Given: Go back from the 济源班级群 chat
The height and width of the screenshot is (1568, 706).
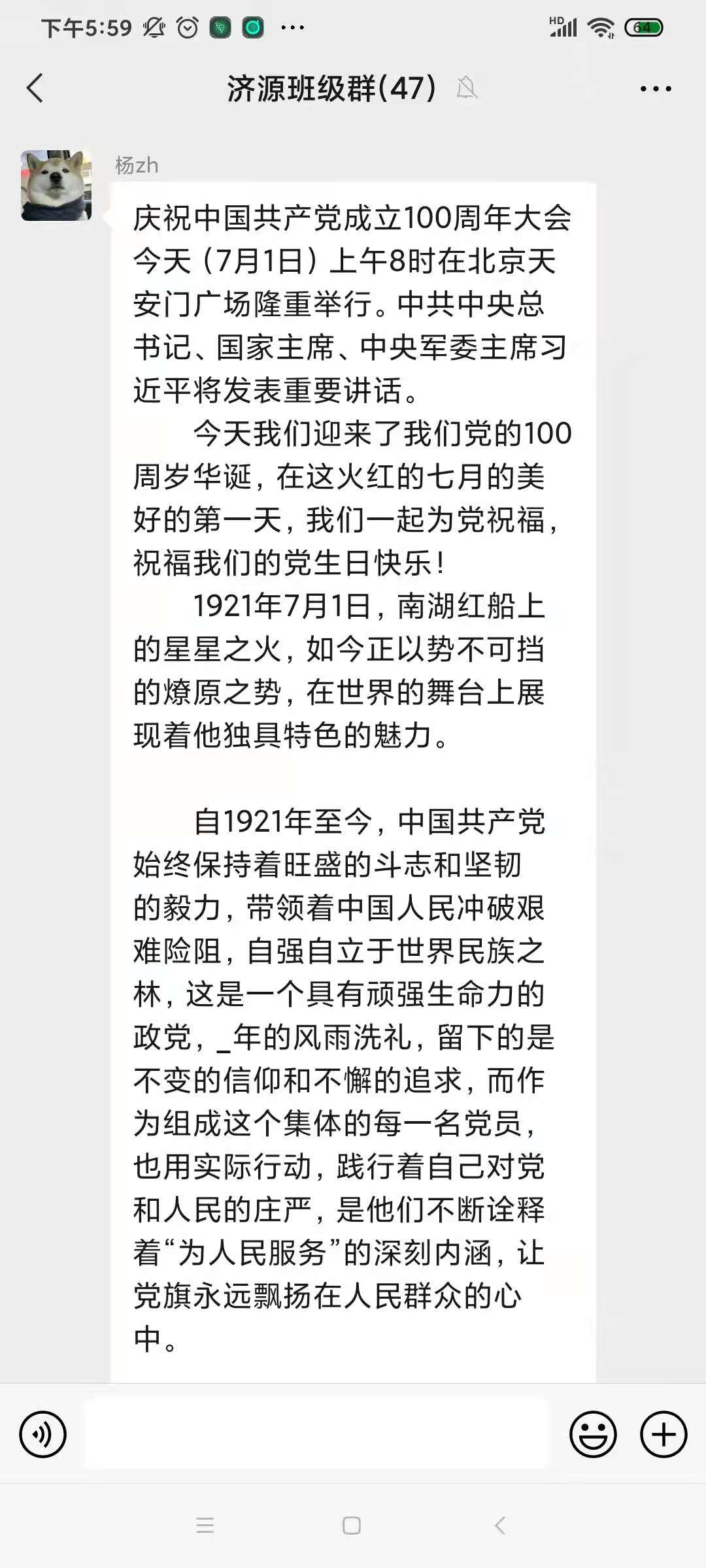Looking at the screenshot, I should 35,88.
